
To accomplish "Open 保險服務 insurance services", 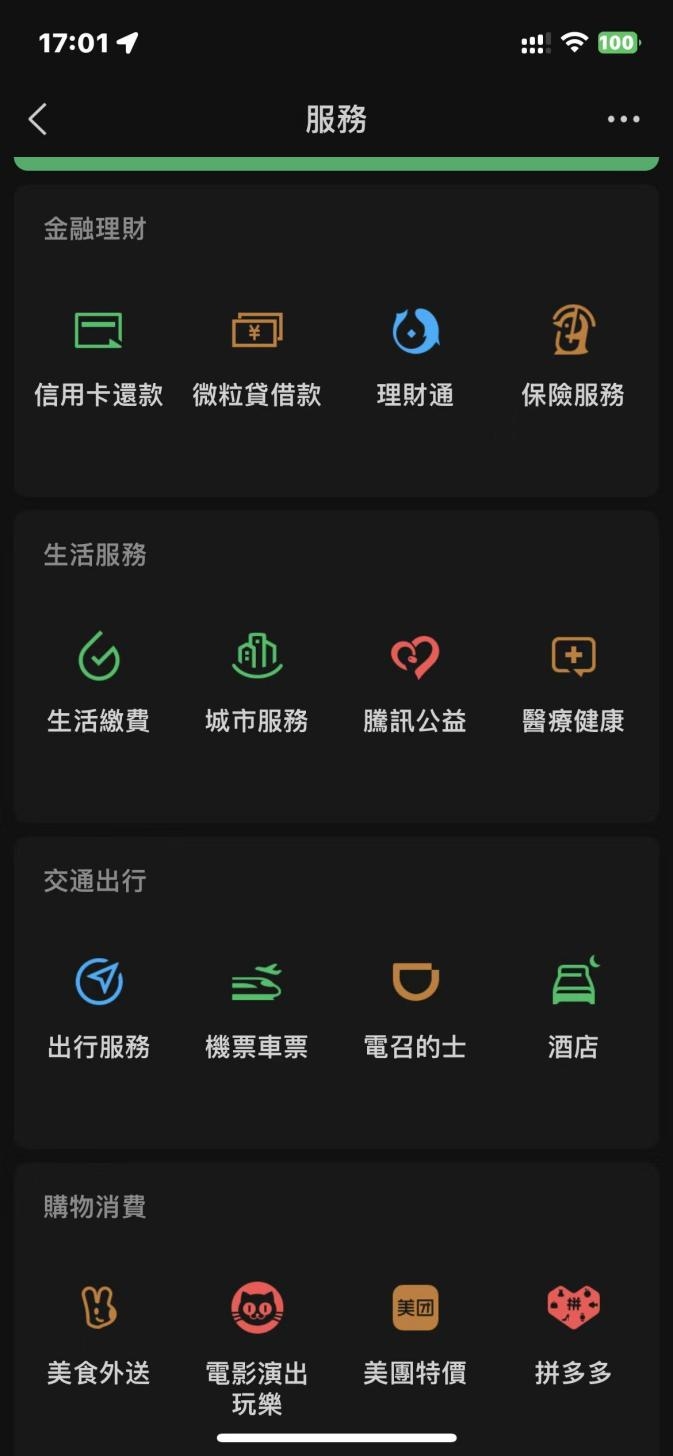I will tap(573, 355).
